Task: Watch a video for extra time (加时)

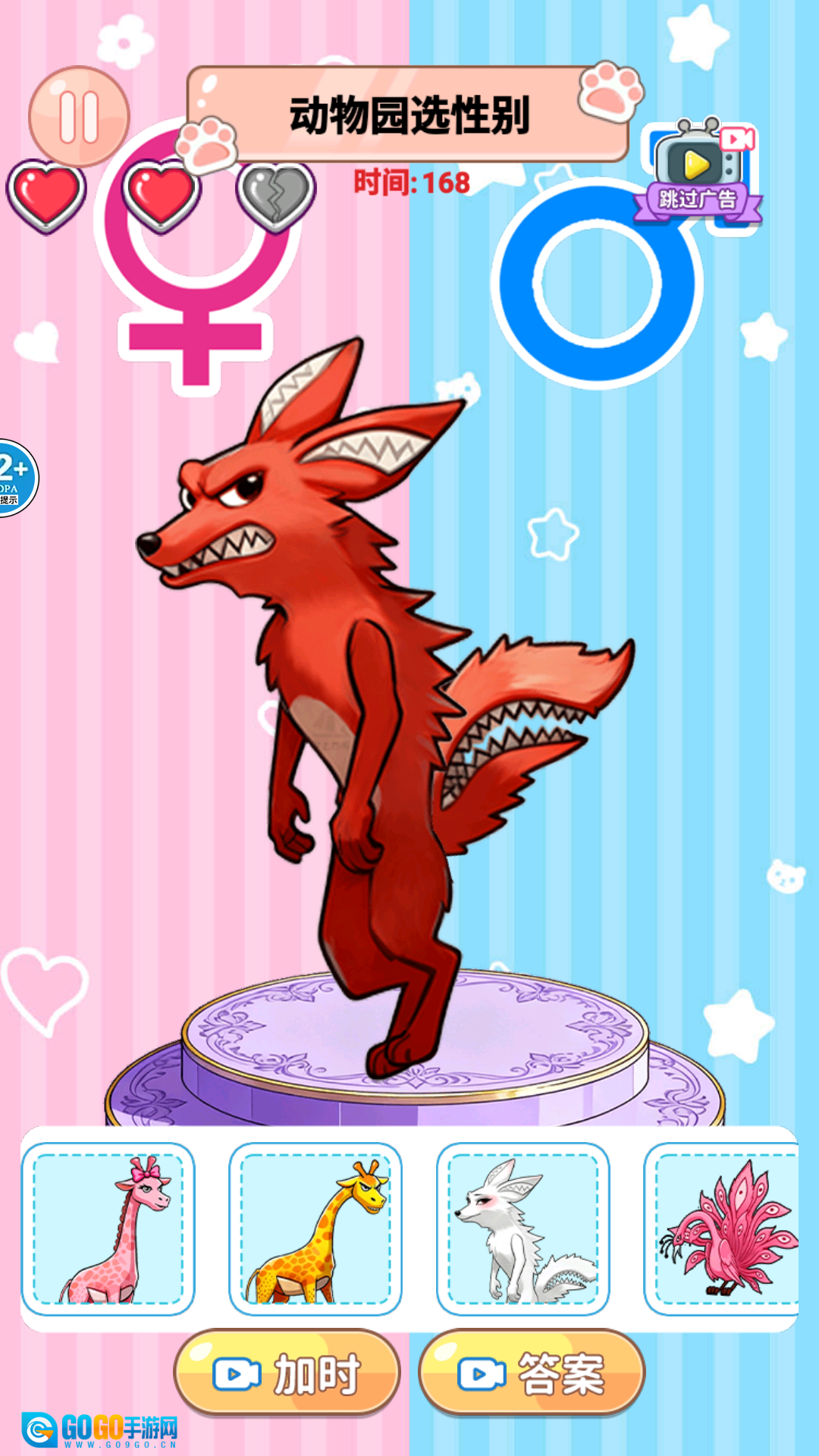Action: click(x=287, y=1373)
